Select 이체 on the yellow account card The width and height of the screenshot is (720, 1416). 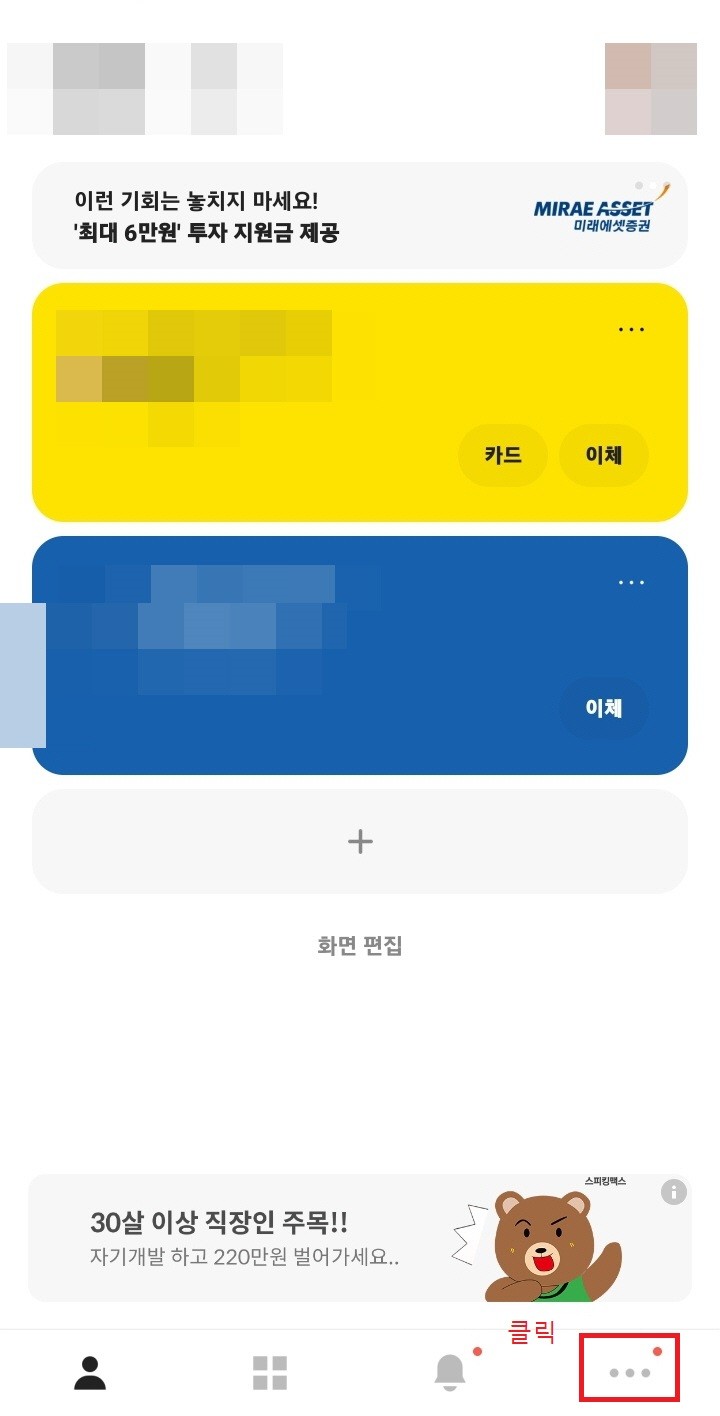[603, 455]
